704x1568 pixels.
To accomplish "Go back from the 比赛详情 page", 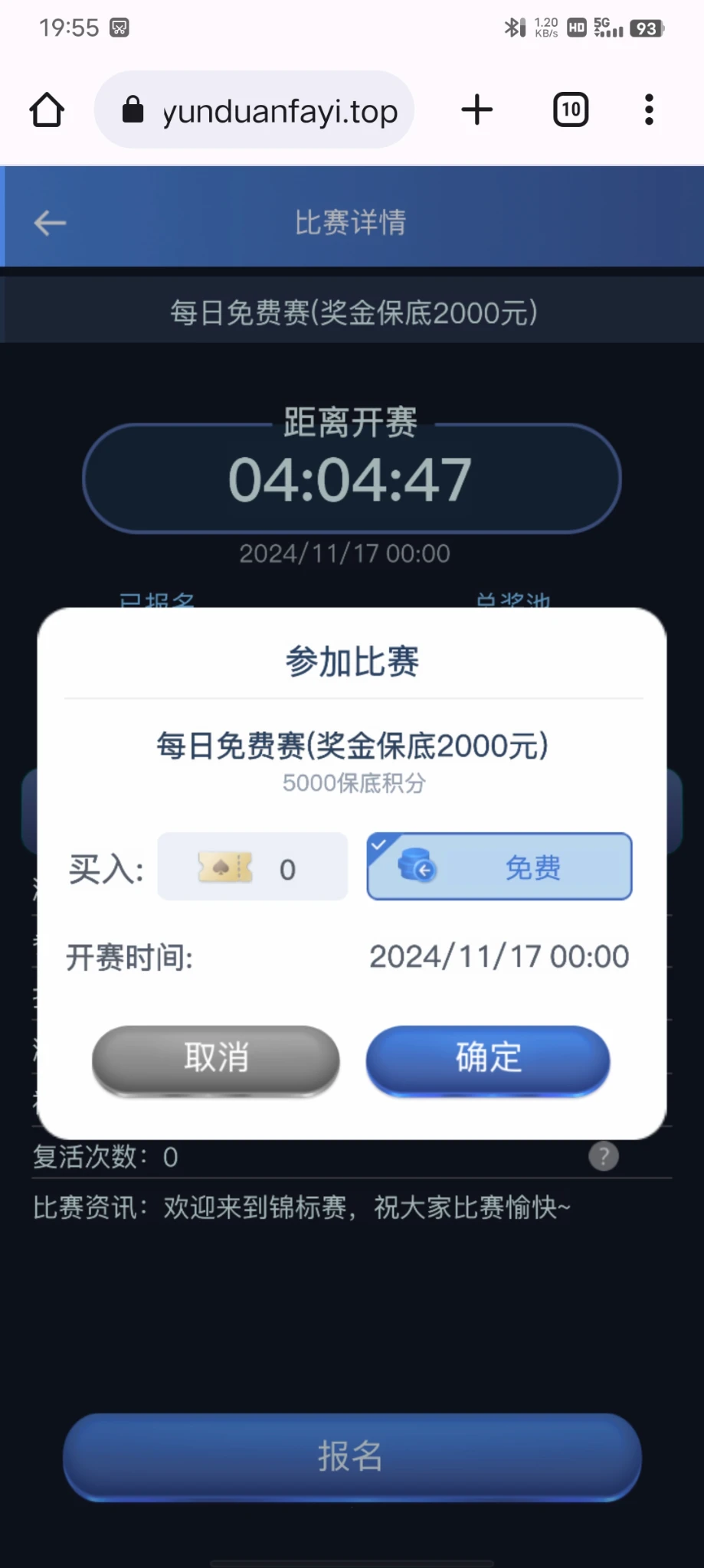I will tap(51, 223).
